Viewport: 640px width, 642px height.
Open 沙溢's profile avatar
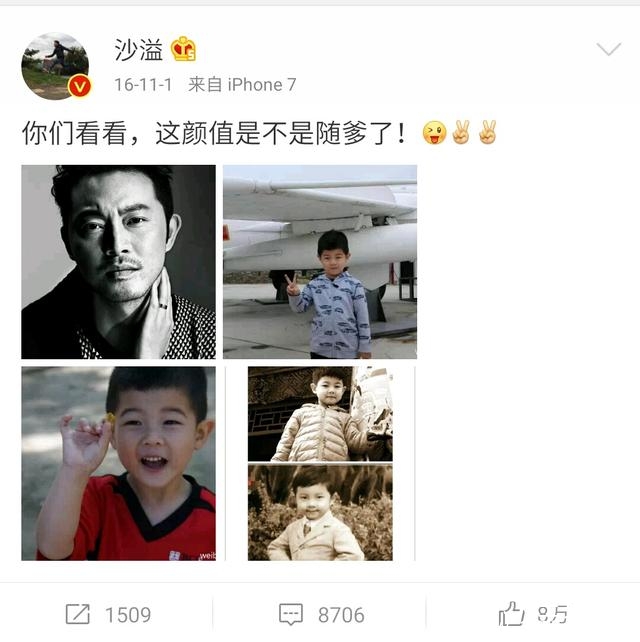tap(55, 66)
